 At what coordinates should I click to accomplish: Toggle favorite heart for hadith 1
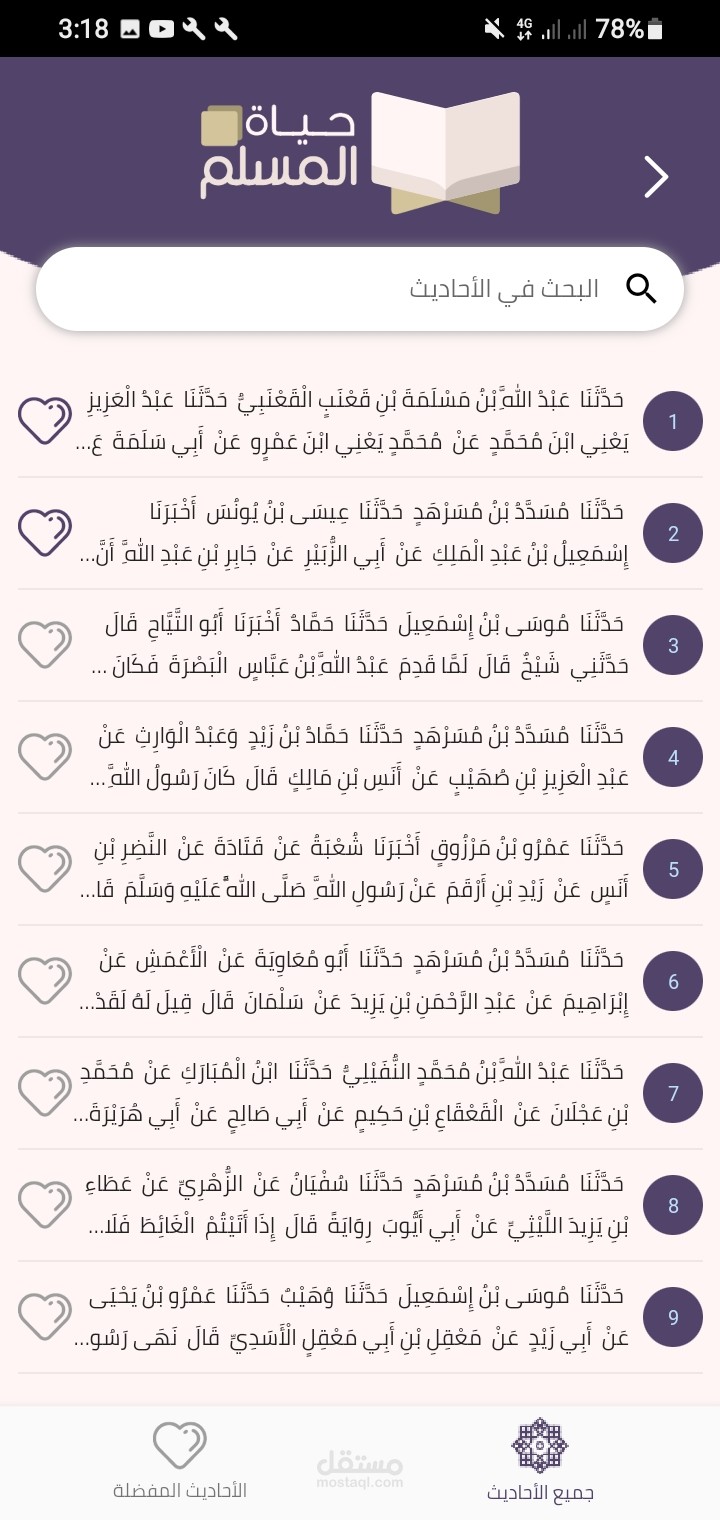[45, 421]
